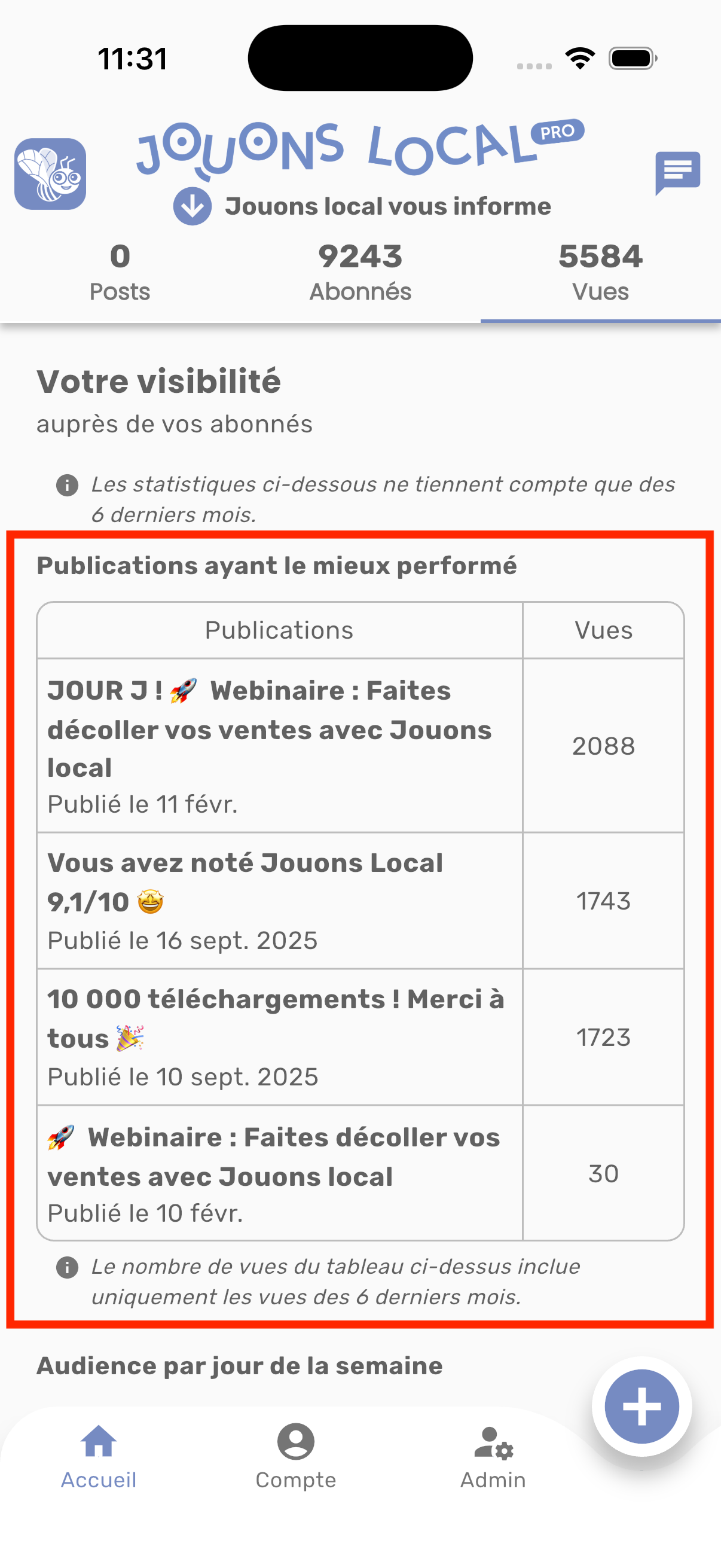Open the Compte tab
Screen dimensions: 721x1568
[296, 1456]
